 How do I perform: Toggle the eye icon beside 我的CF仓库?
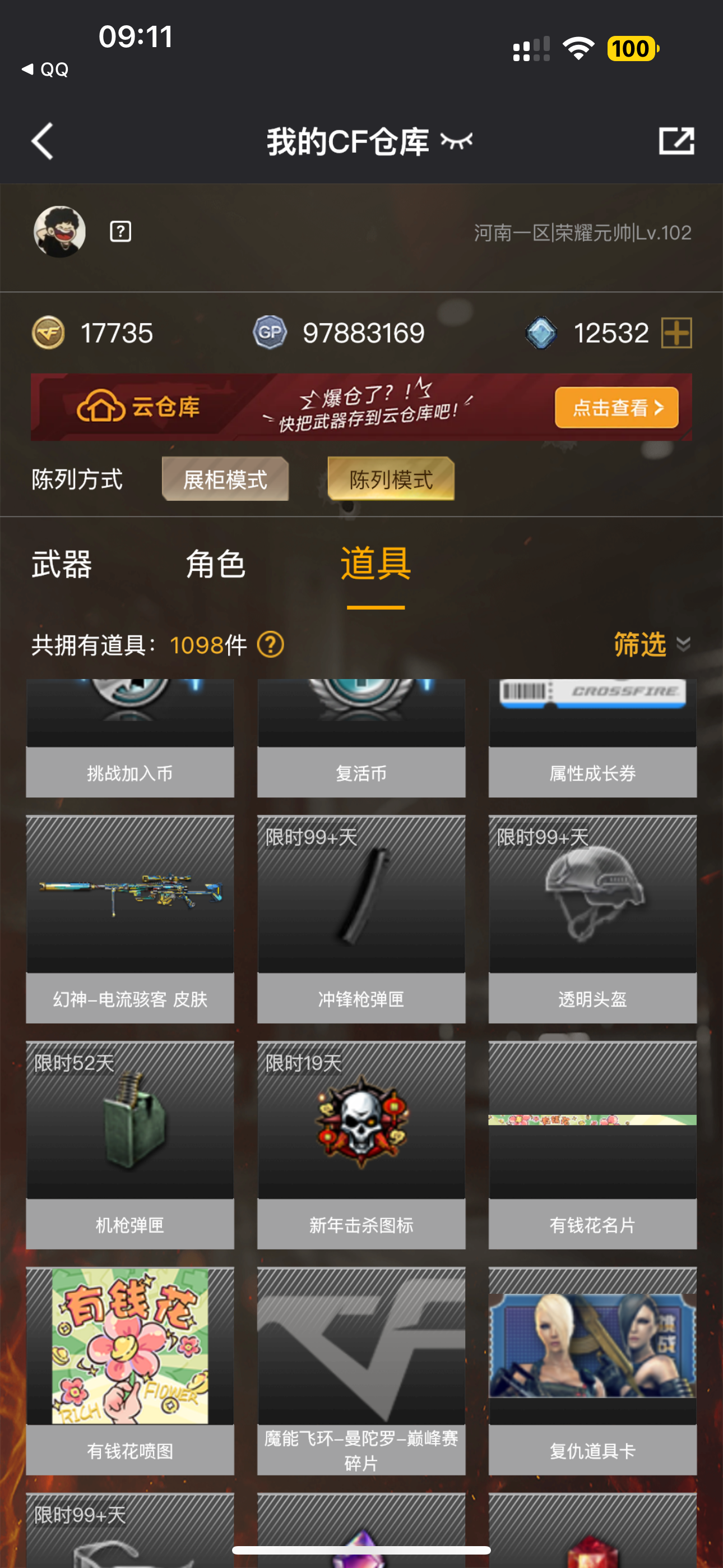point(456,141)
